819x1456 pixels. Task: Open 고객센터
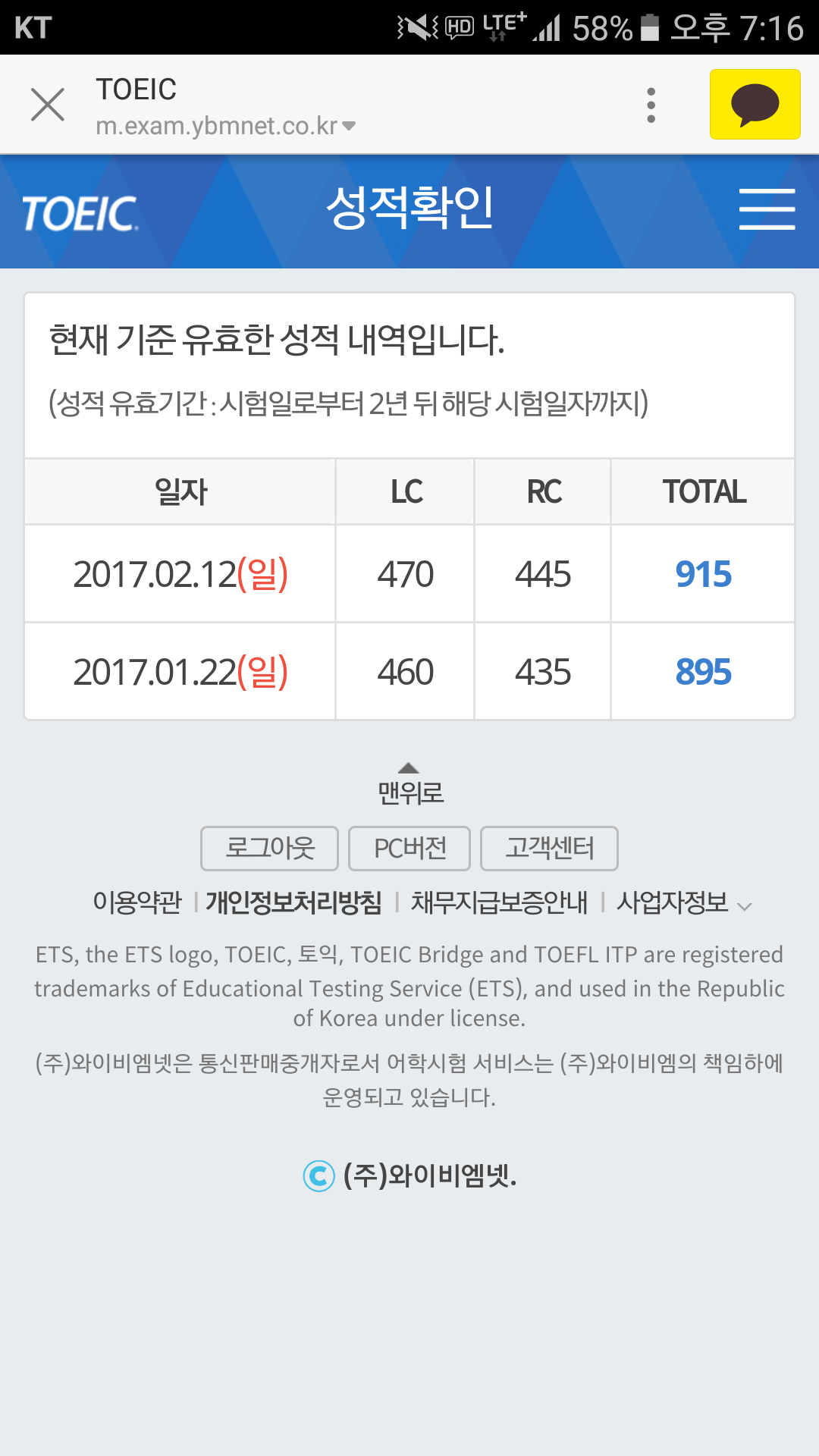point(549,849)
